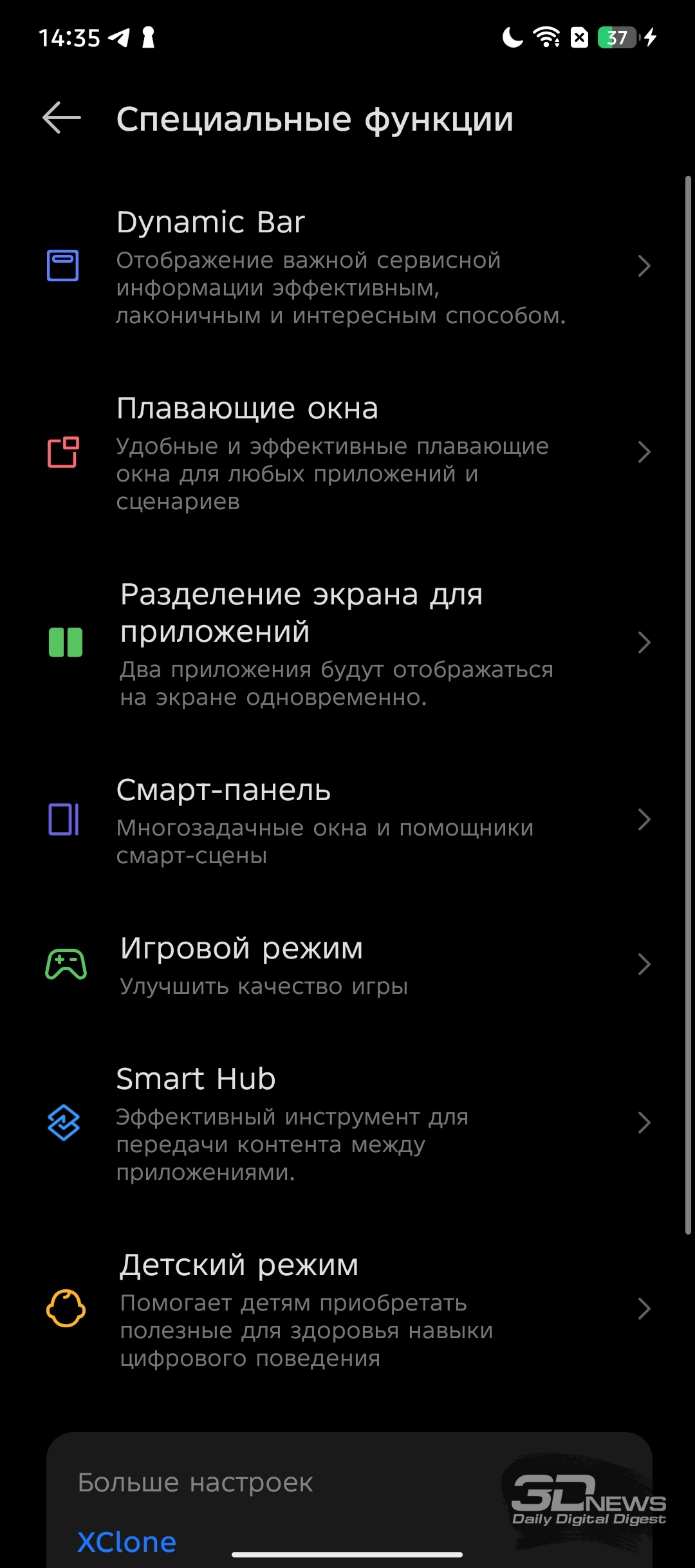
Task: Open Dynamic Bar settings
Action: point(347,266)
